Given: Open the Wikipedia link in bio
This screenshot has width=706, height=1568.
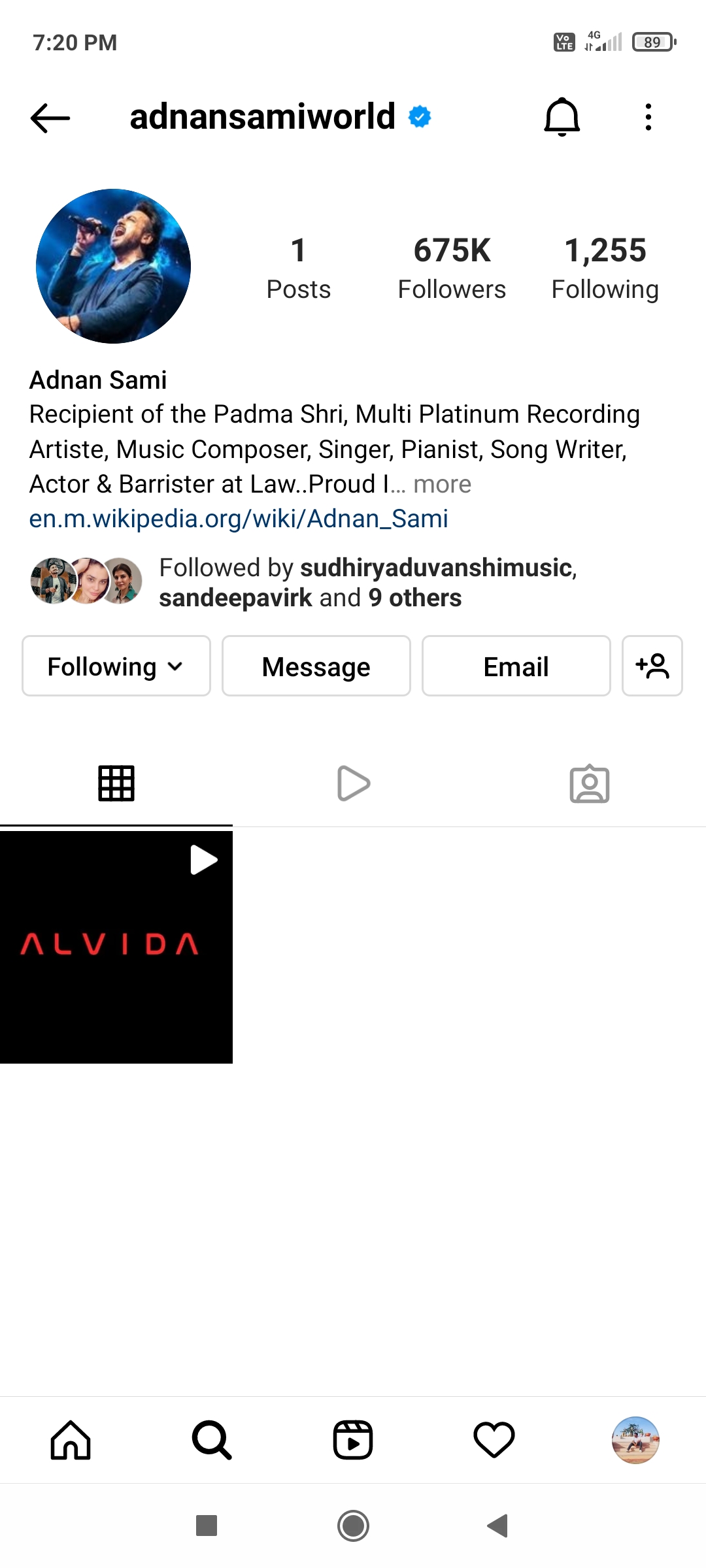Looking at the screenshot, I should pos(239,519).
